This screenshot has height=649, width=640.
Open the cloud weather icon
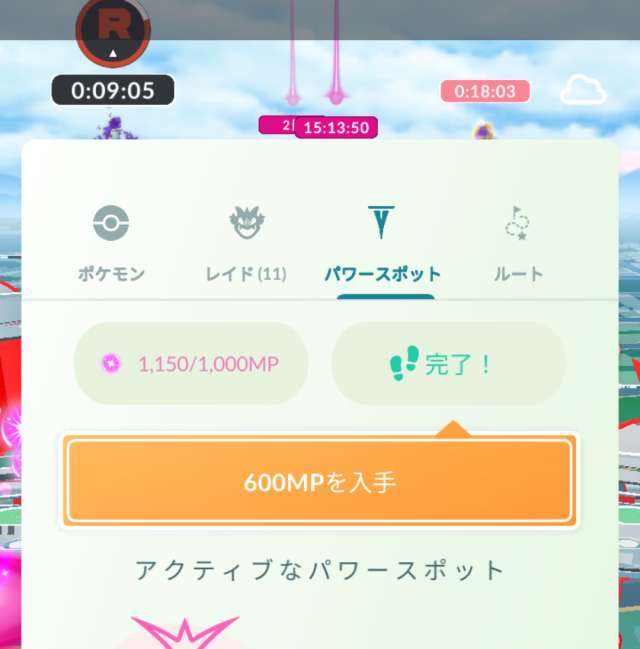pyautogui.click(x=583, y=91)
